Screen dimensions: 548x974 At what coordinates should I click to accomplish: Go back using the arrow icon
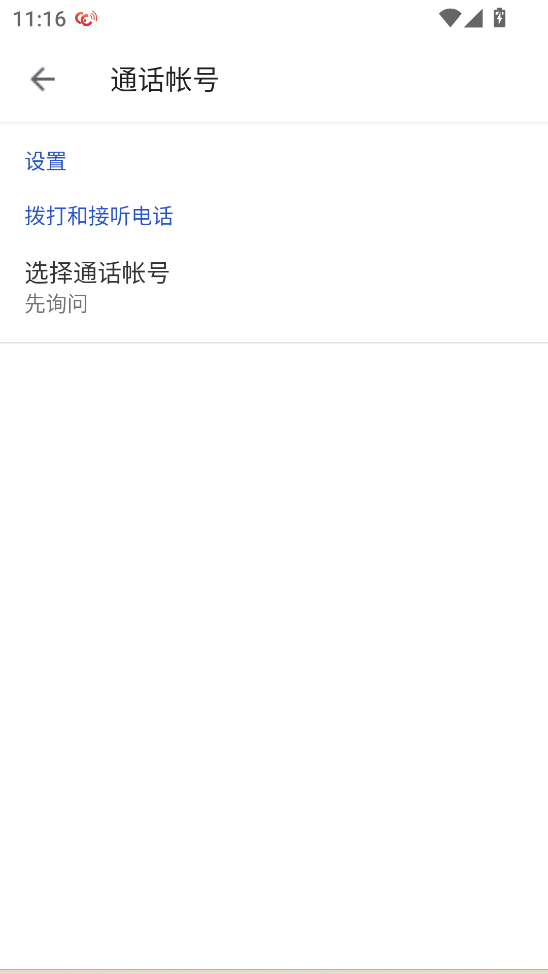click(x=42, y=80)
